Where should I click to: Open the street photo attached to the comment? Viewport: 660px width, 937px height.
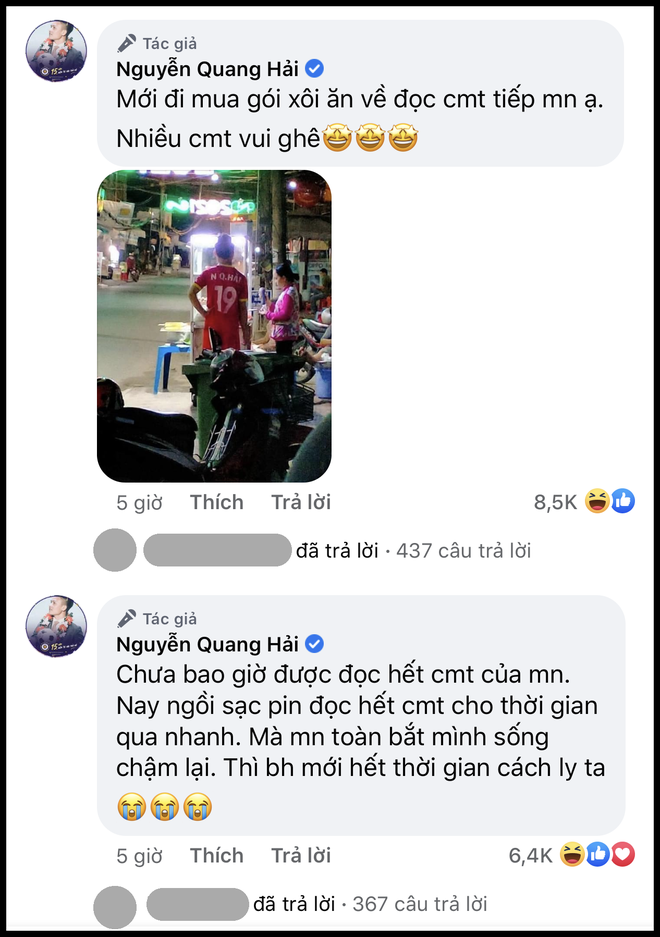click(213, 325)
